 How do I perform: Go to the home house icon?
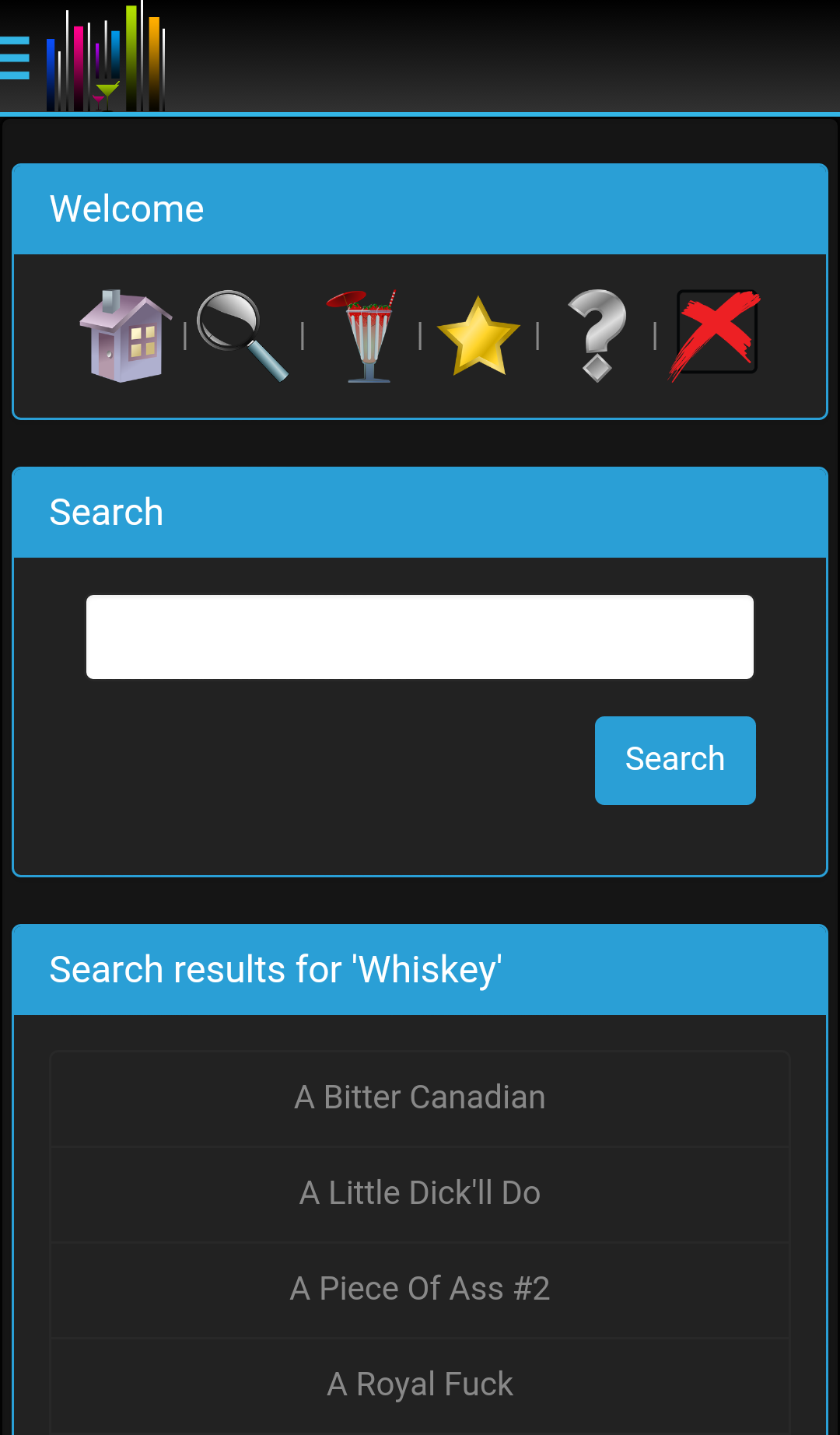click(x=125, y=335)
